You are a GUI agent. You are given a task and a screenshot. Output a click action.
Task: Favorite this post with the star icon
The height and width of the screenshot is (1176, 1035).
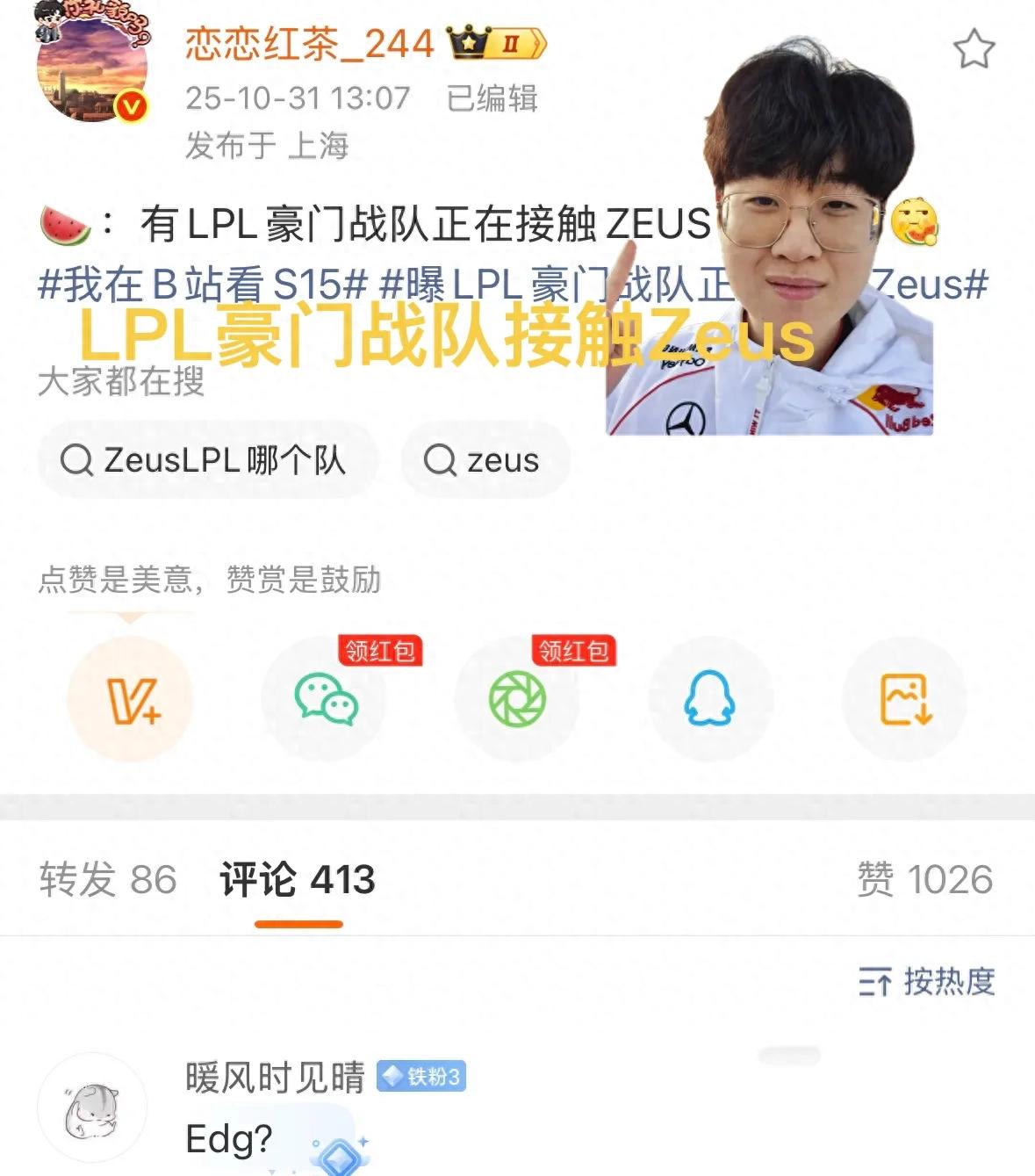(974, 49)
